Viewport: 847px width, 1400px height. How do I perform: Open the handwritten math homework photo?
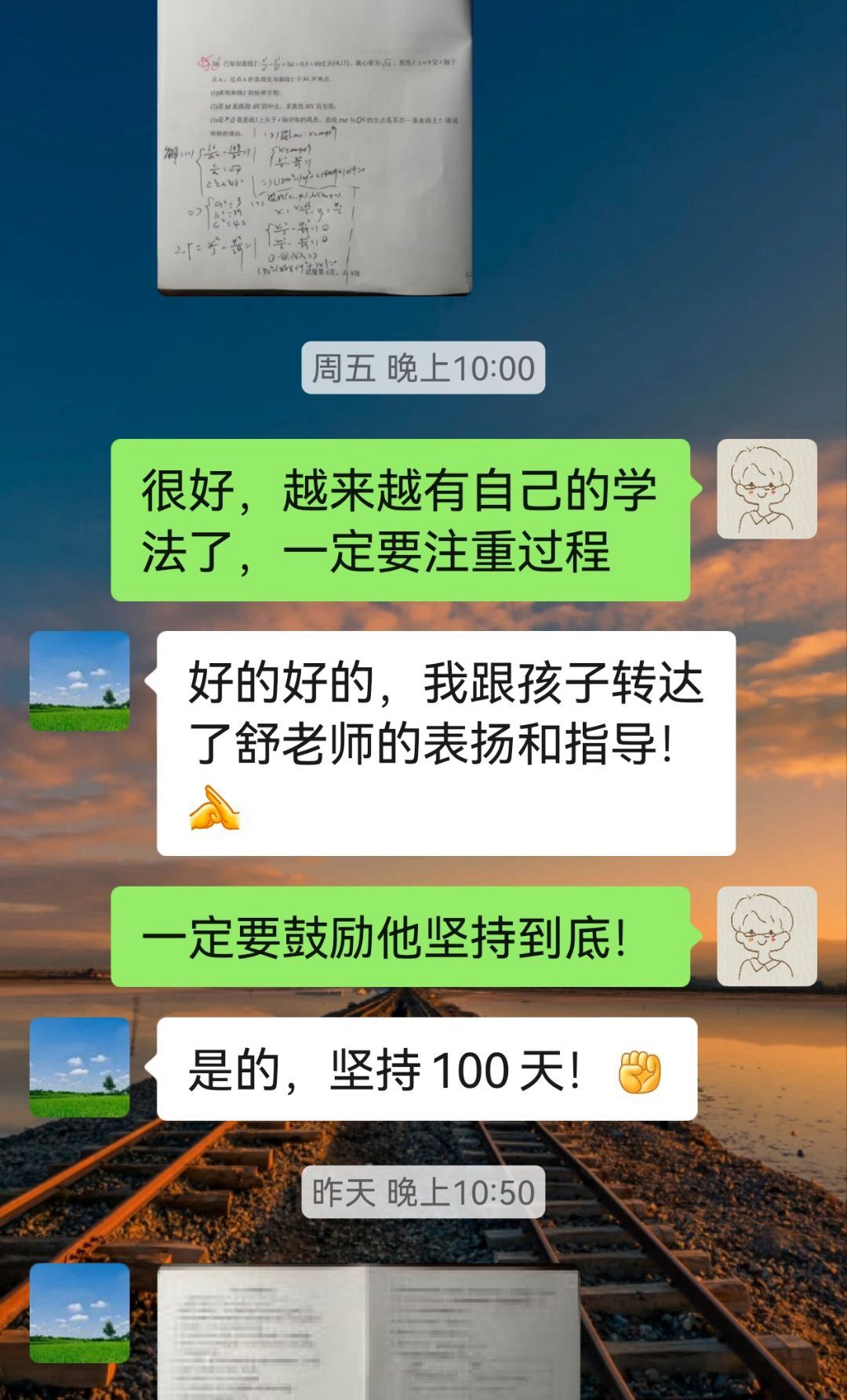click(x=314, y=147)
